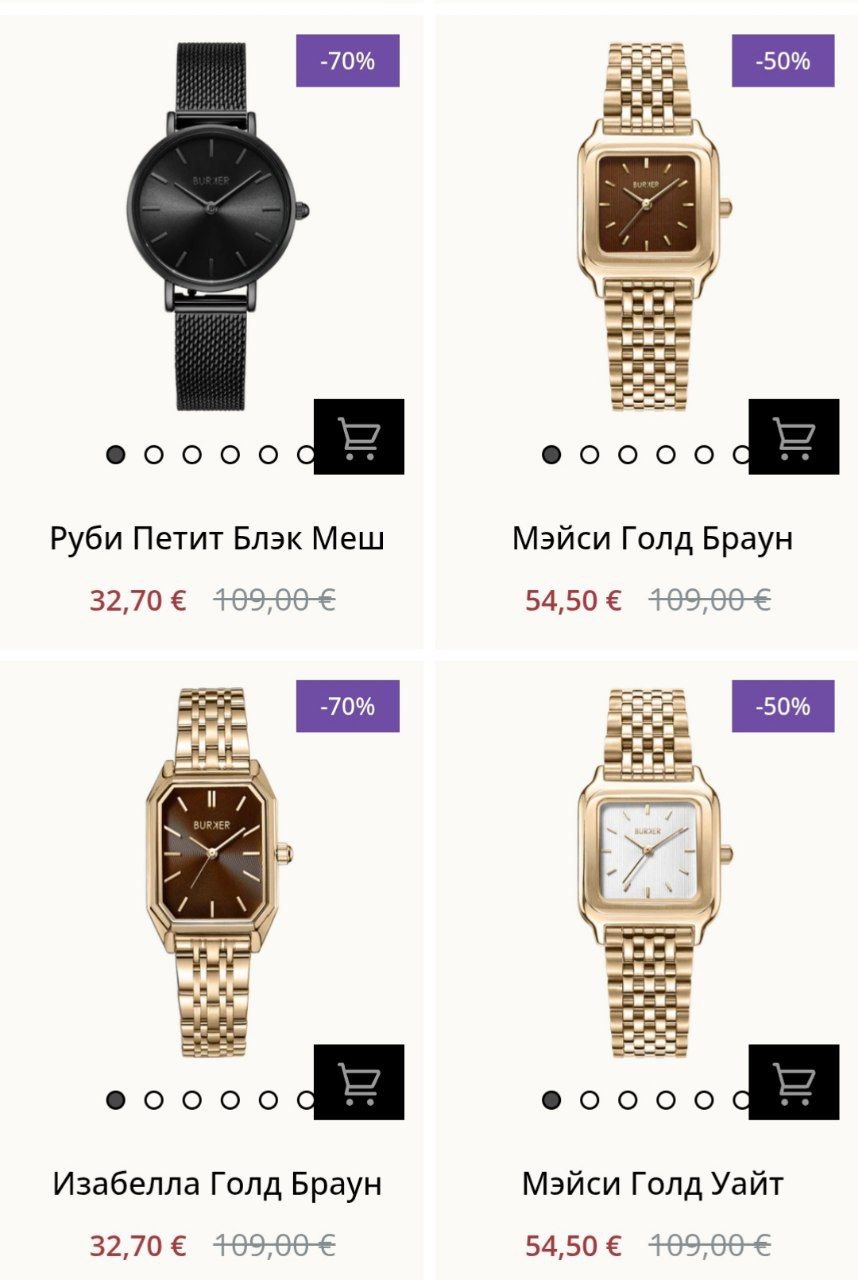
Task: Add Мэйси Голд Браун to cart
Action: (794, 437)
